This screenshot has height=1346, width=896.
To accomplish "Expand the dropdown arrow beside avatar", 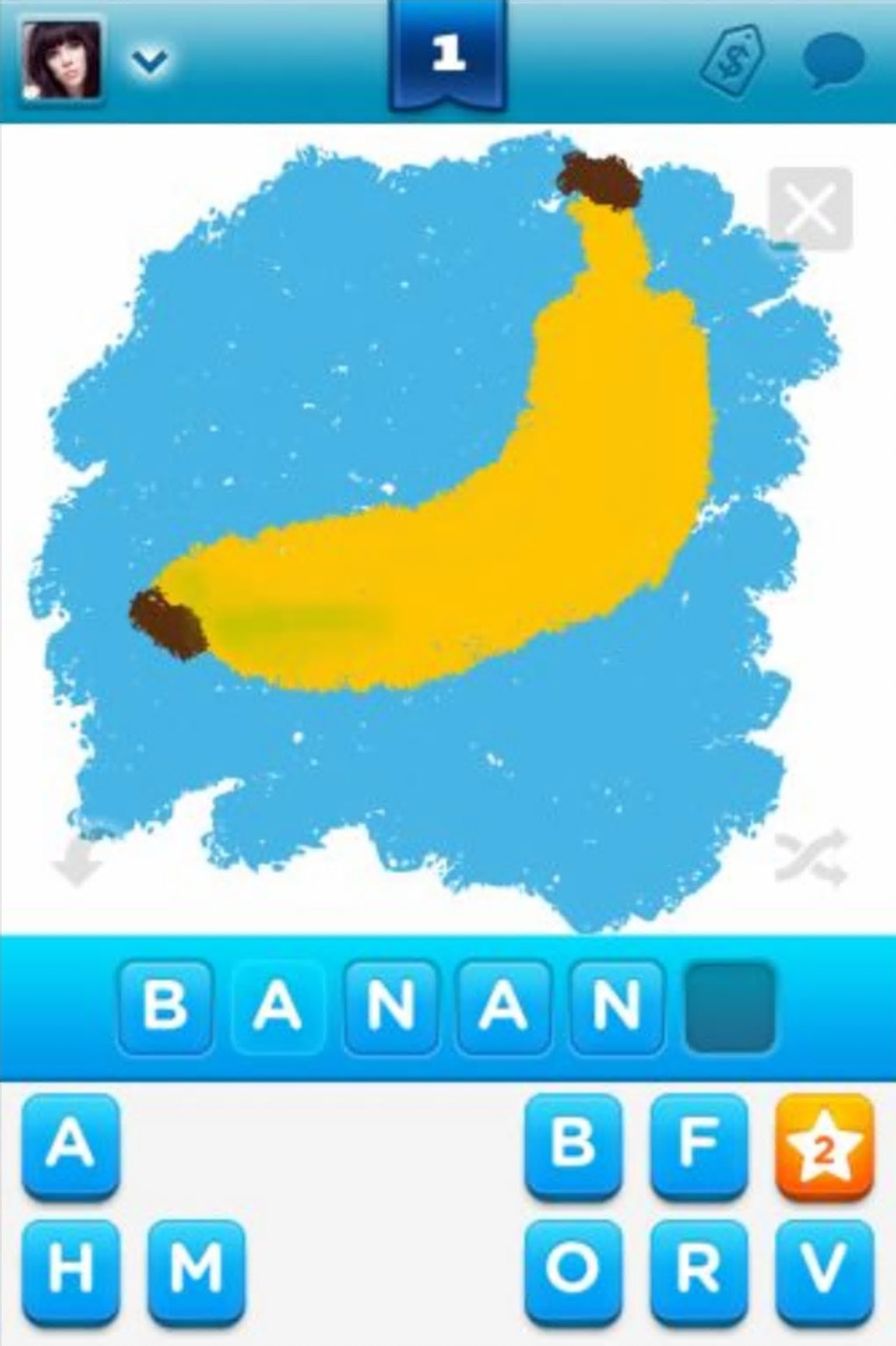I will [149, 62].
